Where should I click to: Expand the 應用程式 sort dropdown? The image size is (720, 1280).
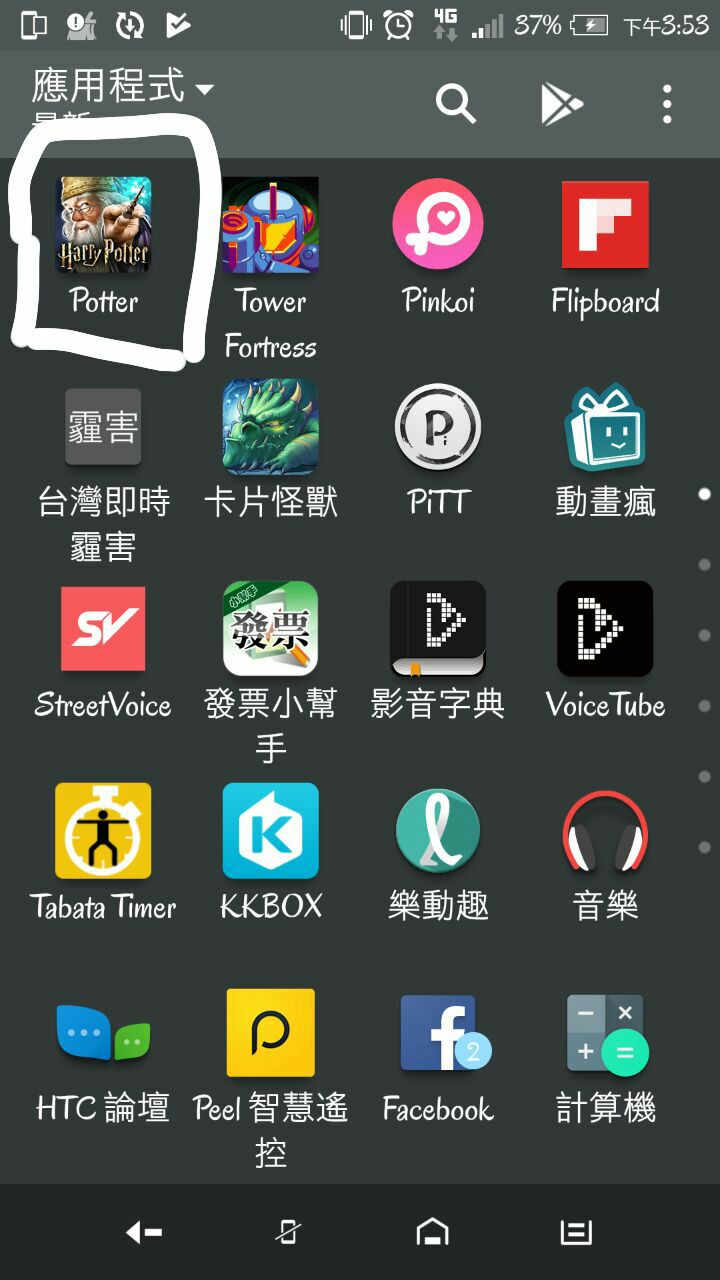123,88
